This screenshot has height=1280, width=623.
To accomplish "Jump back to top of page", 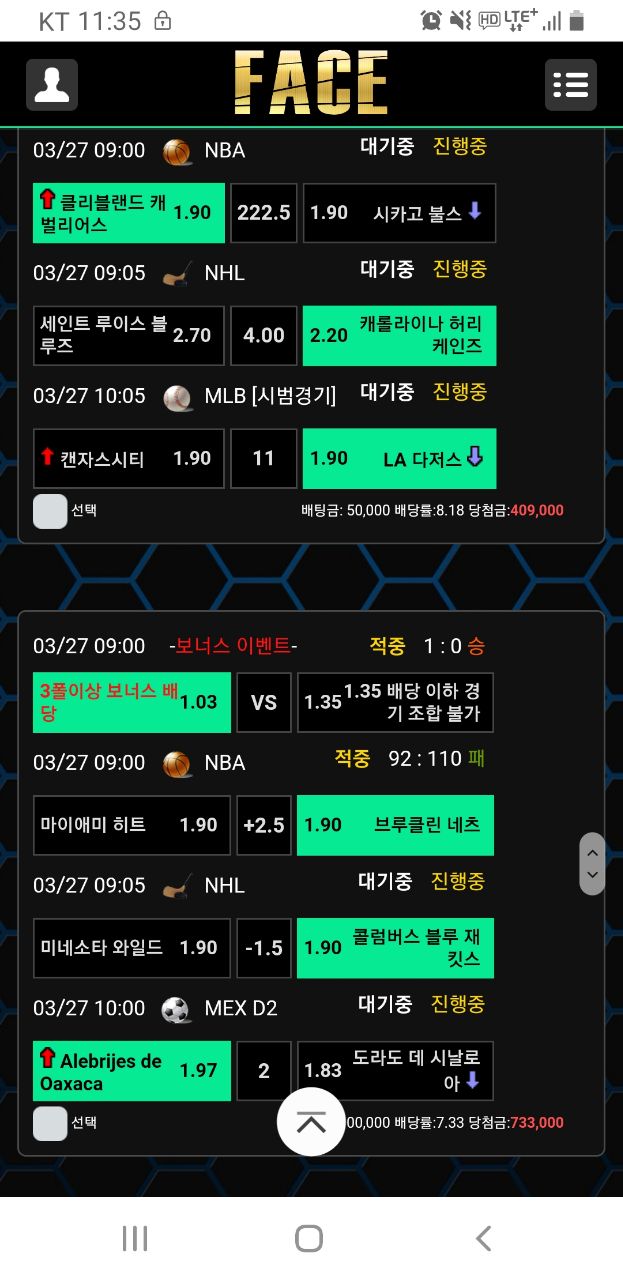I will [x=311, y=1122].
